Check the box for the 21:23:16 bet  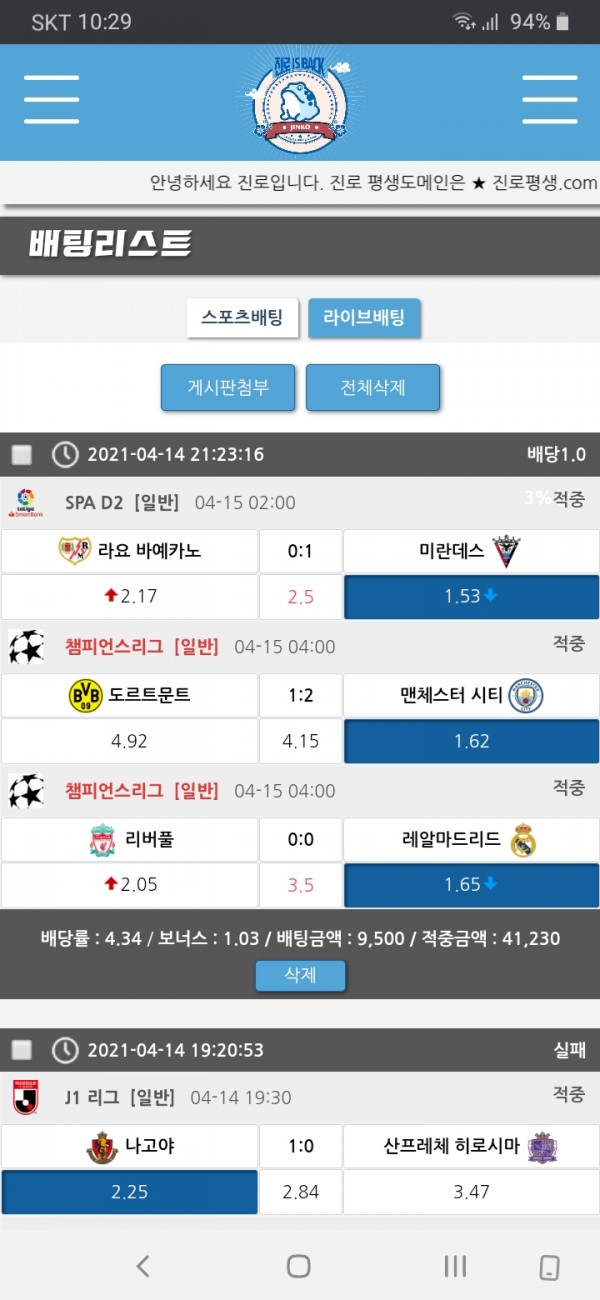coord(22,455)
